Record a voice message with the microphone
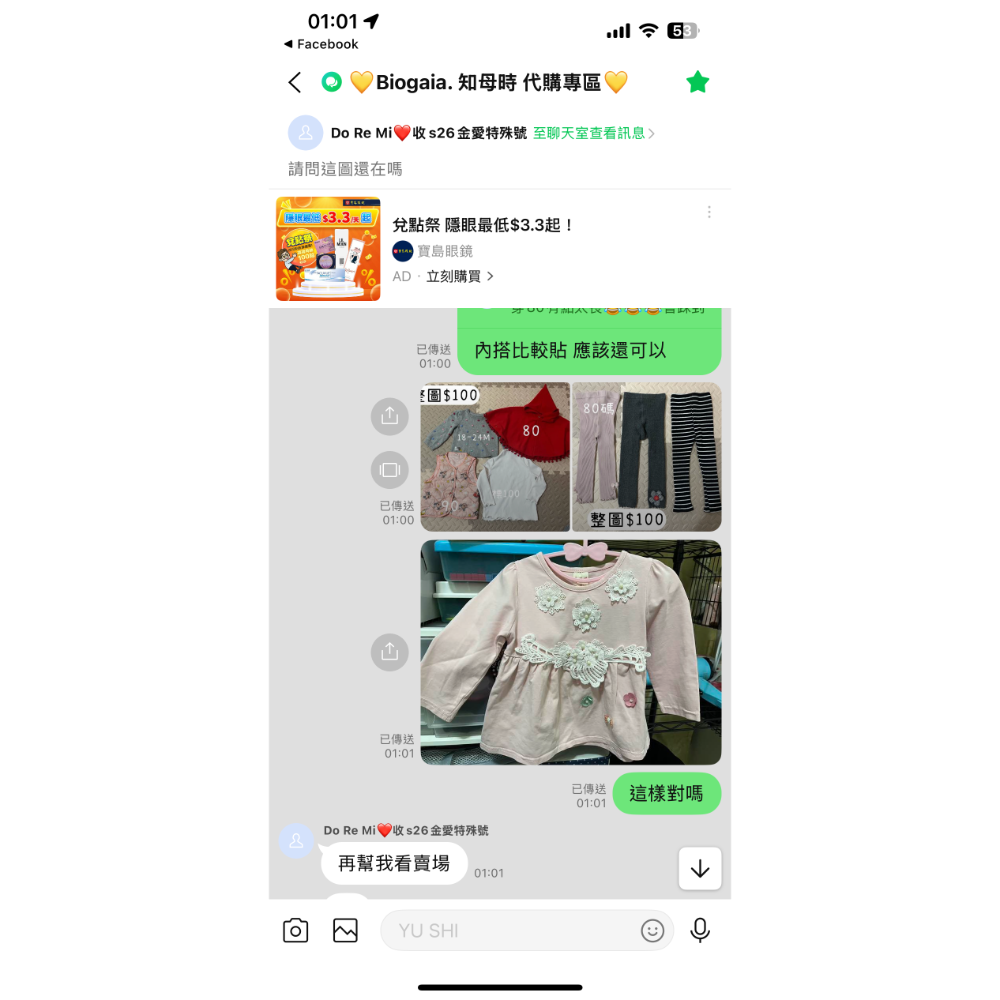Image resolution: width=1000 pixels, height=1000 pixels. coord(700,931)
